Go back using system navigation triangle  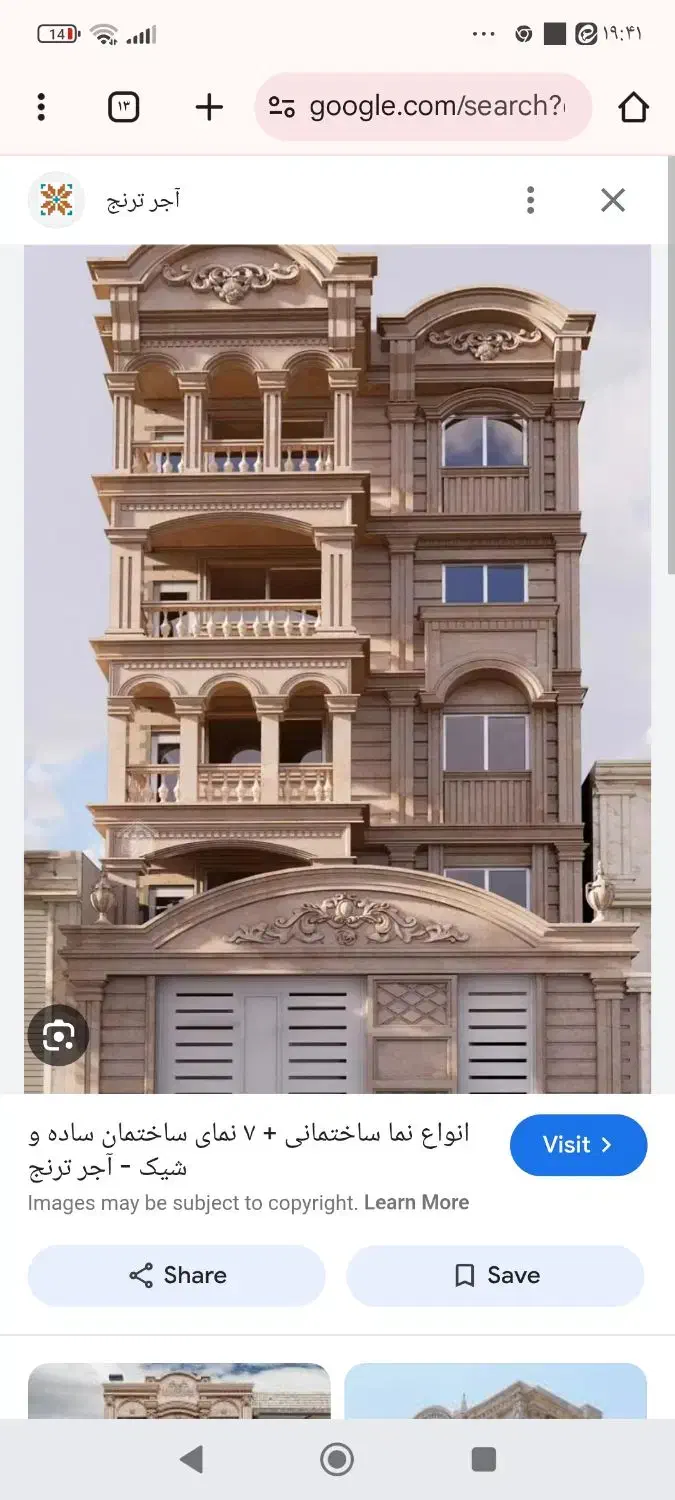click(191, 1459)
